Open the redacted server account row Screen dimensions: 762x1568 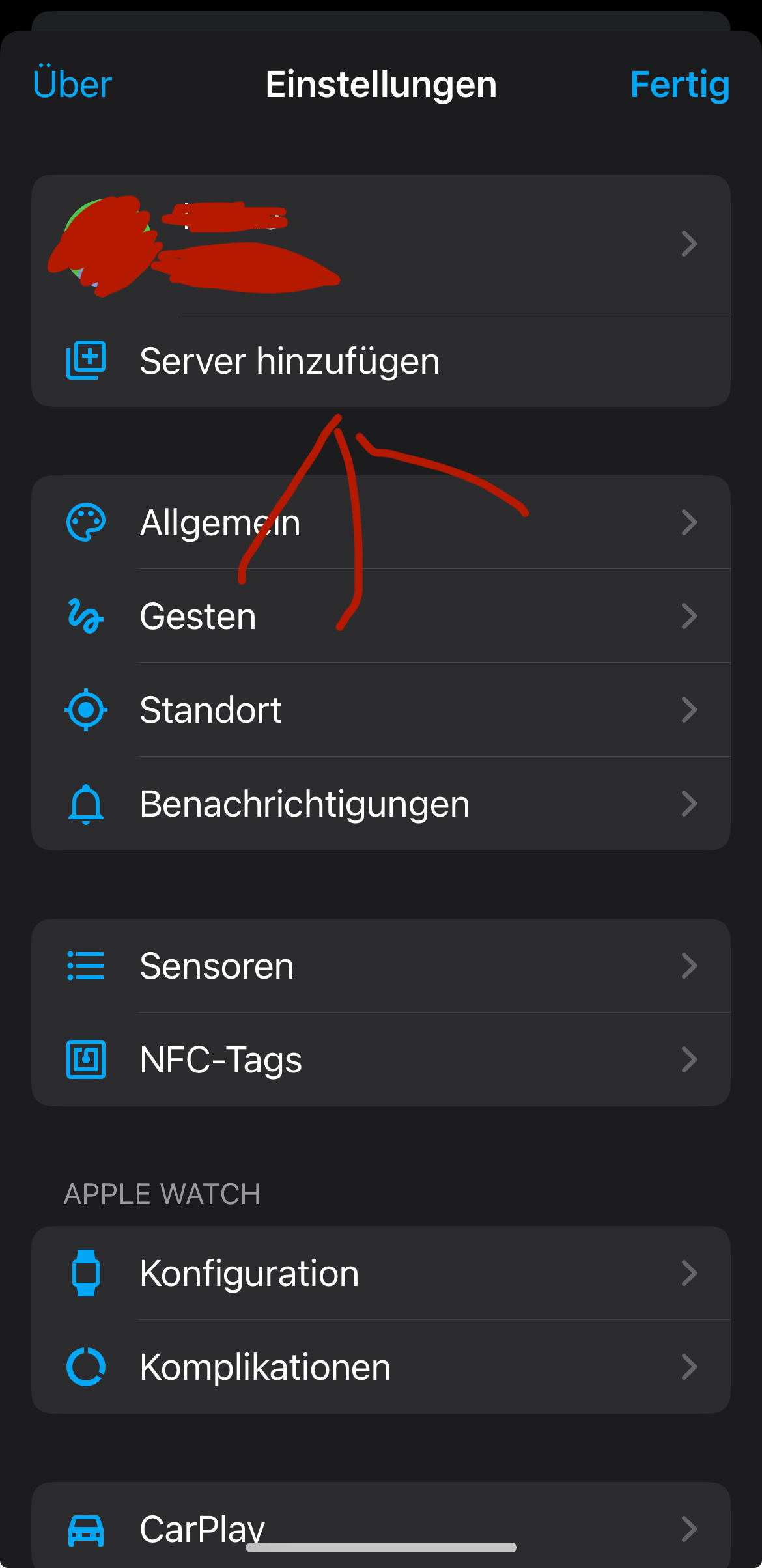(381, 244)
